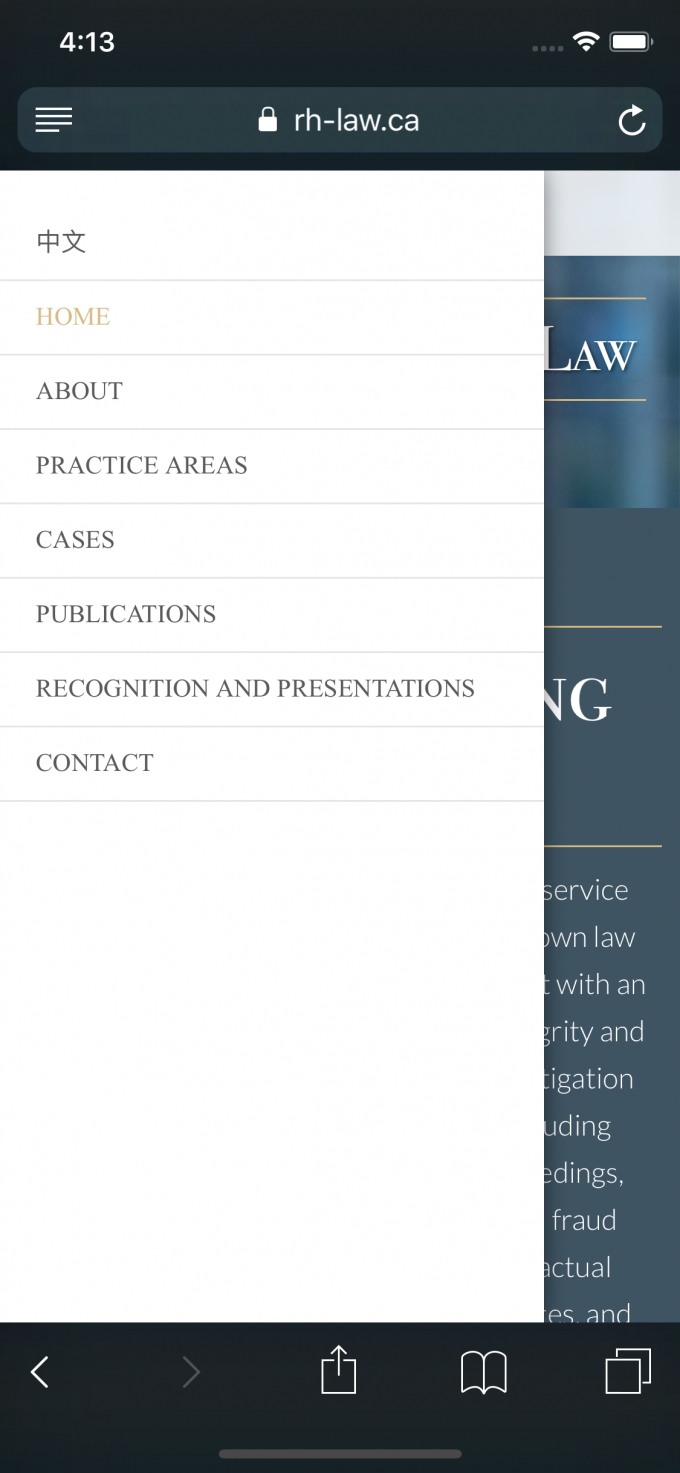The height and width of the screenshot is (1473, 680).
Task: Open Safari bookmarks
Action: (x=484, y=1372)
